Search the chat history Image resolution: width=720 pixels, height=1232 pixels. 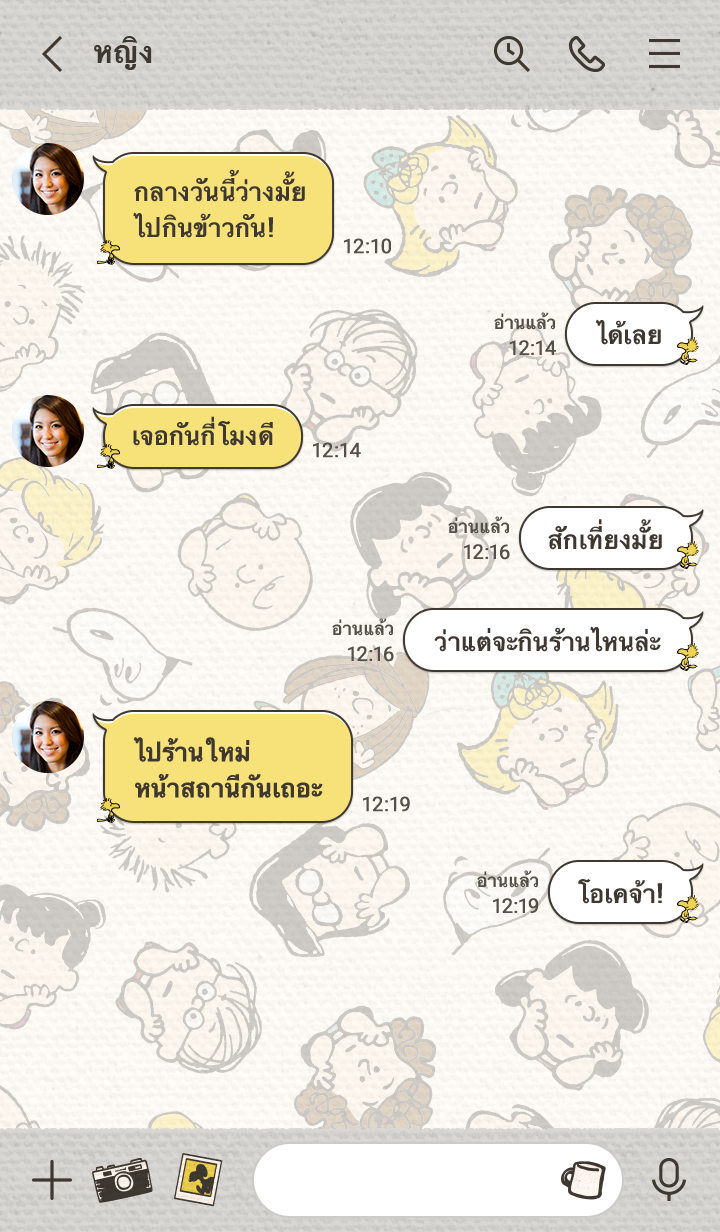point(511,54)
